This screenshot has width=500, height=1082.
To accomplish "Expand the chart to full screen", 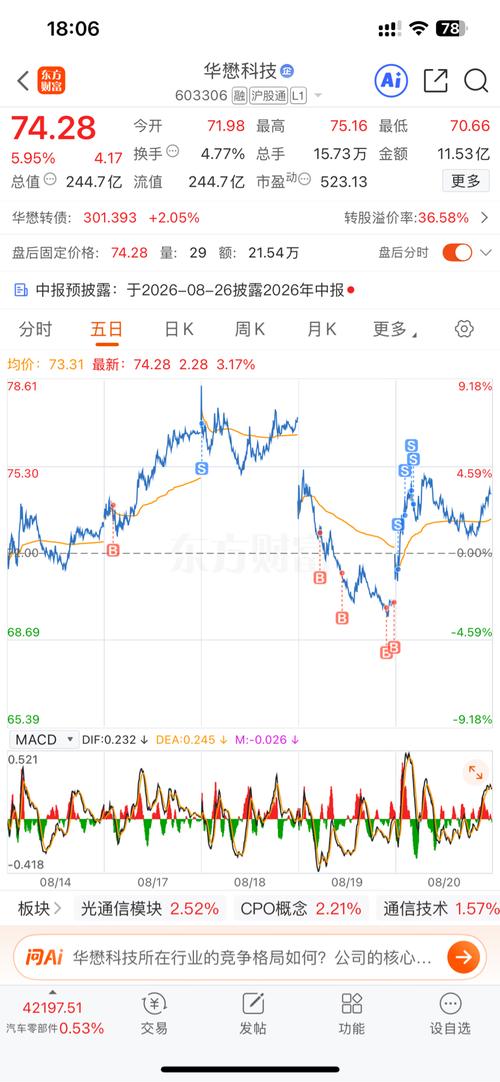I will pos(476,772).
